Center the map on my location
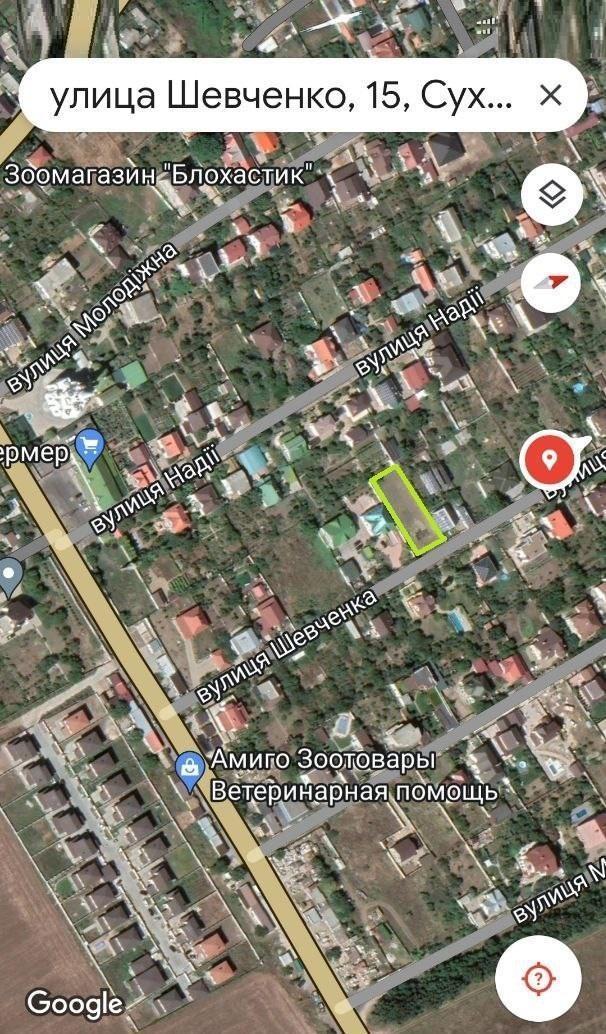606x1034 pixels. click(x=538, y=978)
